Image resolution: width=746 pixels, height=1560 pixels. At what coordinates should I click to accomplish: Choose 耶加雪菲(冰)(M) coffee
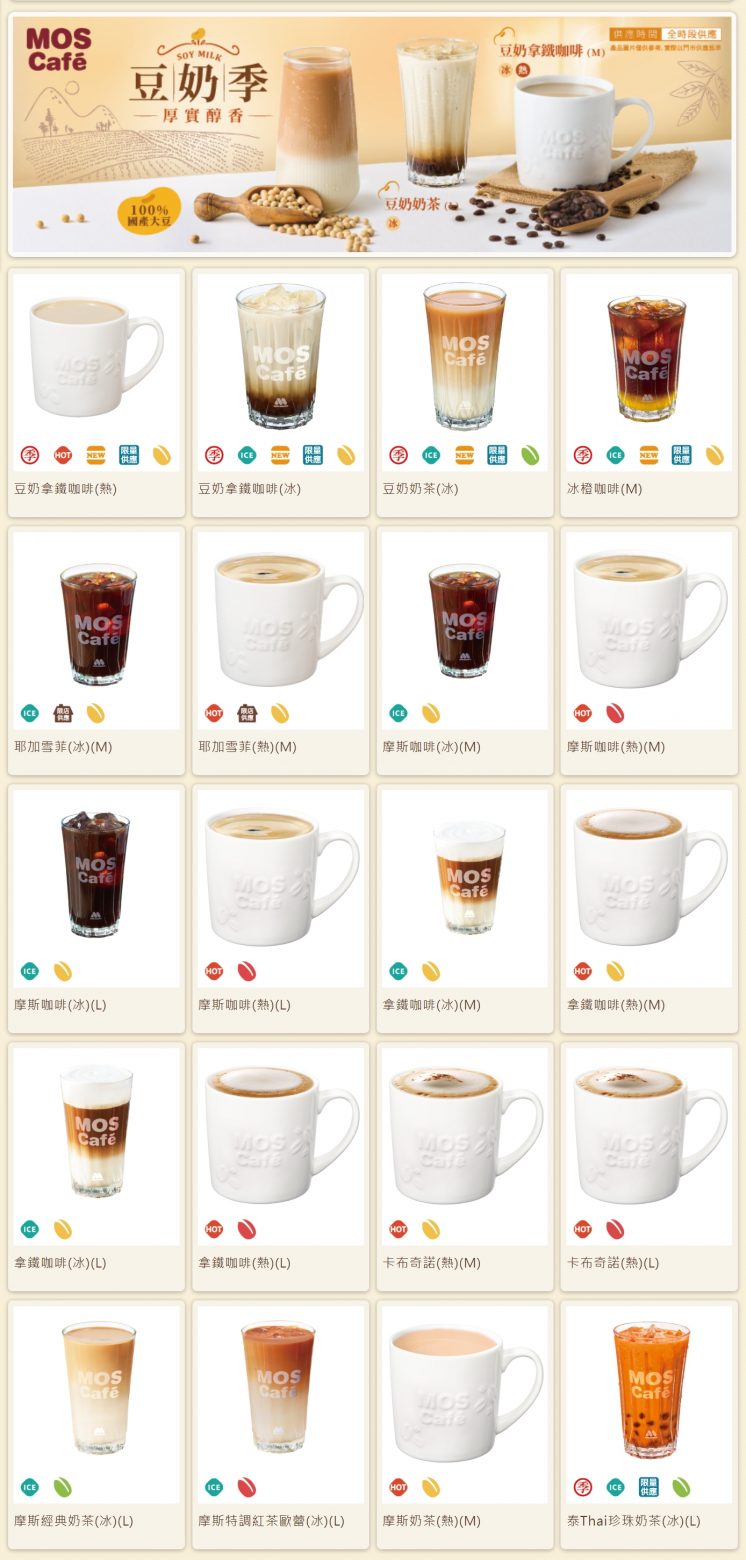click(96, 622)
